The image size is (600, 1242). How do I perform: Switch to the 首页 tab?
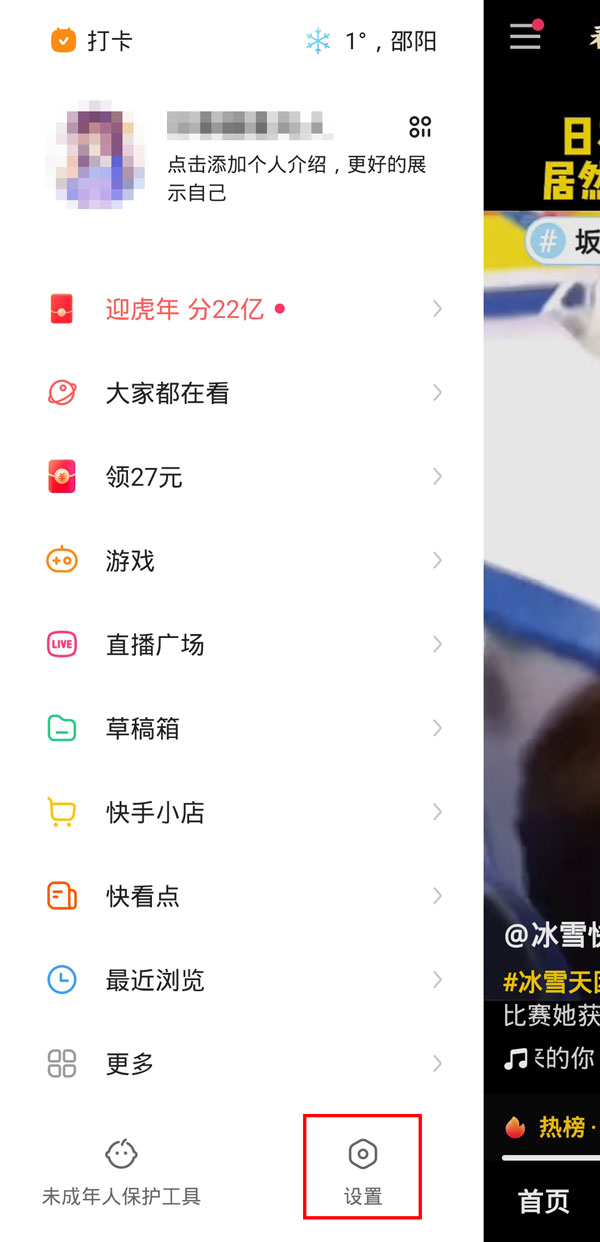(x=543, y=1201)
